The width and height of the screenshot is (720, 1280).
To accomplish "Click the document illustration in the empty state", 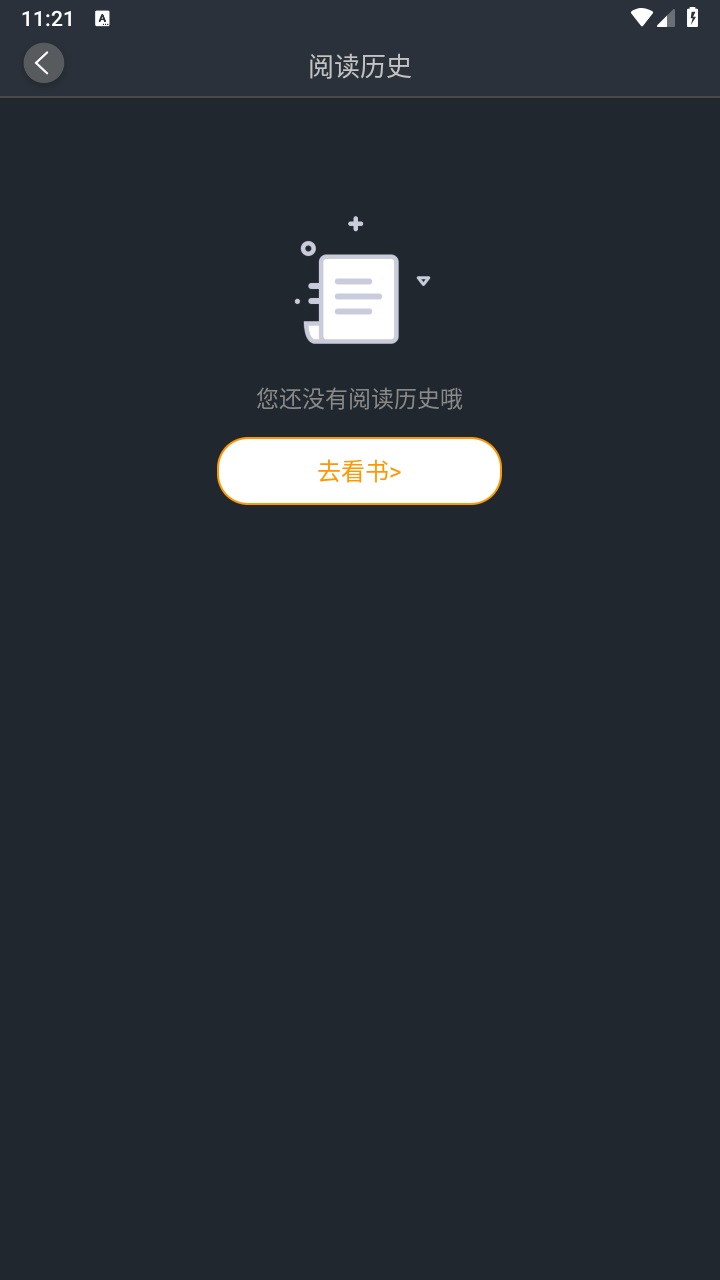I will click(357, 298).
